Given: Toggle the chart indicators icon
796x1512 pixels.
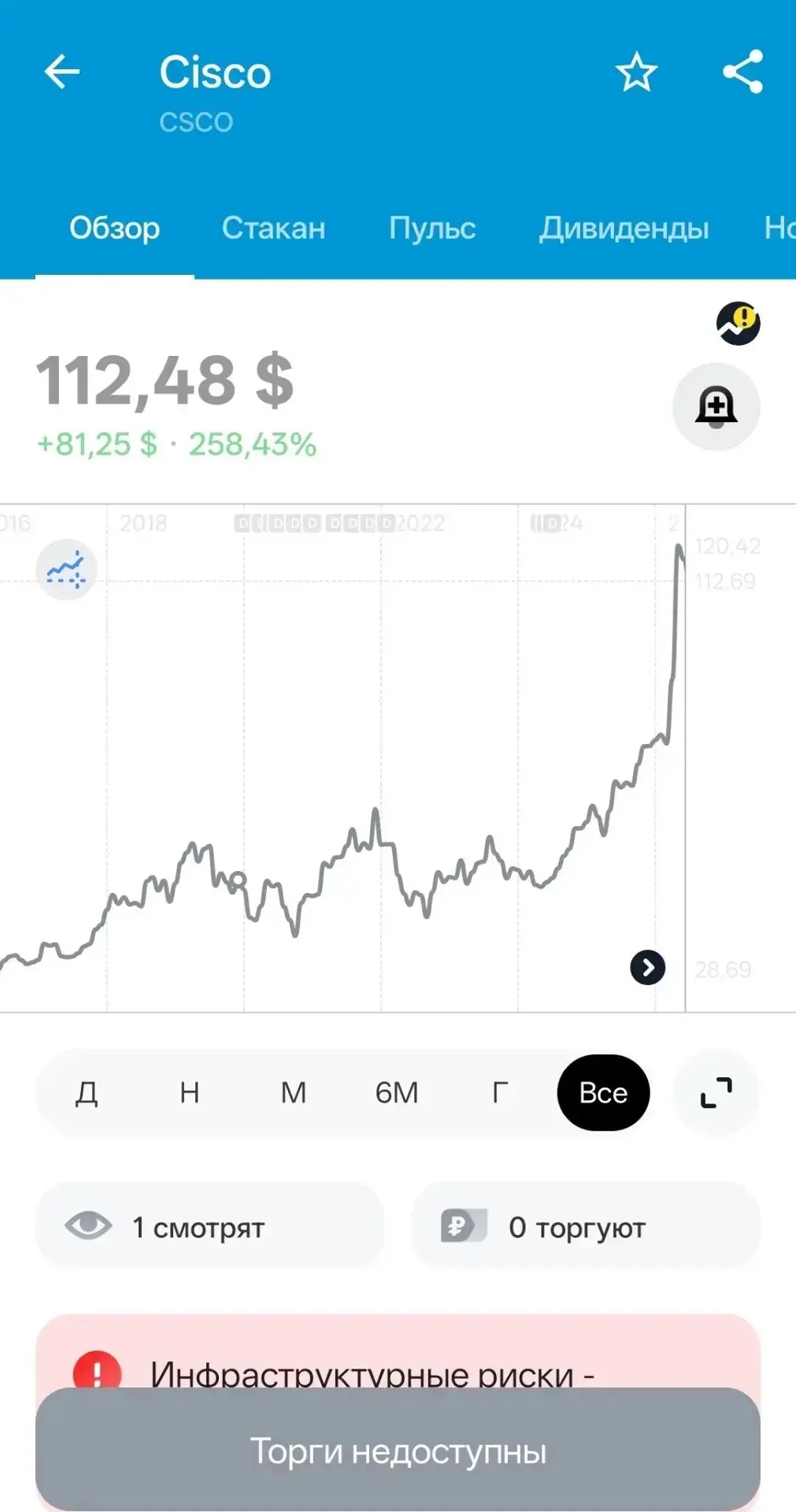Looking at the screenshot, I should pyautogui.click(x=66, y=569).
